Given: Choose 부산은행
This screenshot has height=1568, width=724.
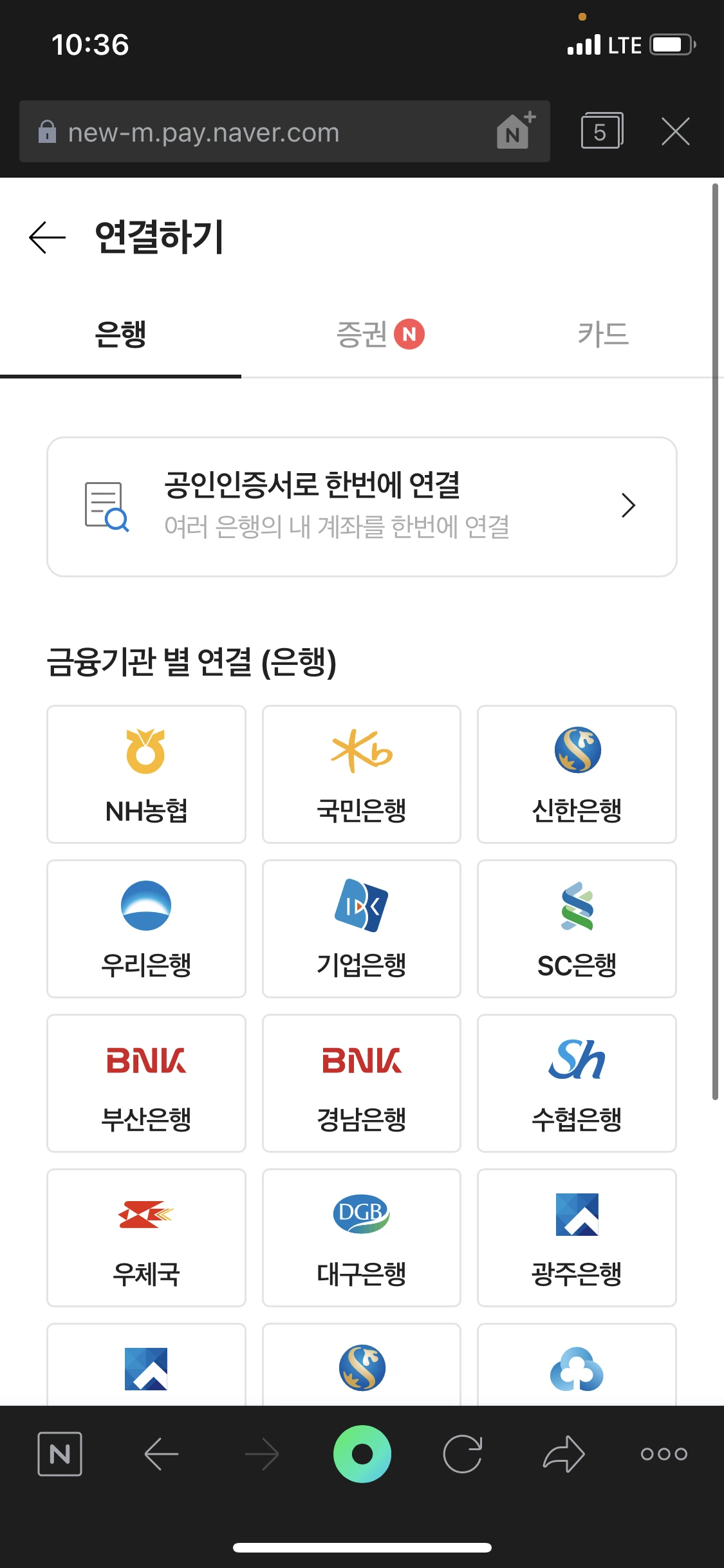Looking at the screenshot, I should [146, 1083].
